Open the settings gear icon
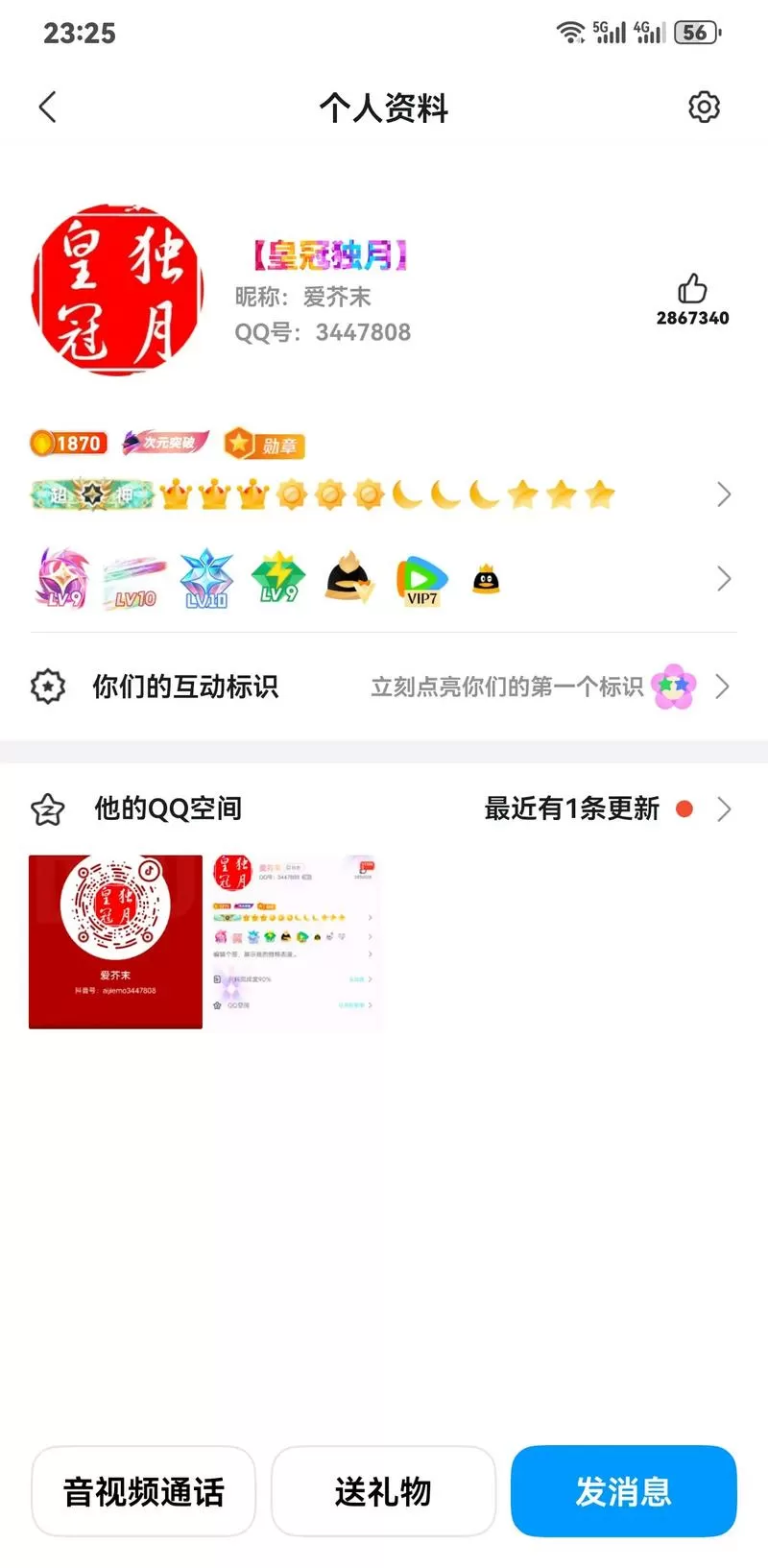The image size is (768, 1568). click(x=704, y=107)
